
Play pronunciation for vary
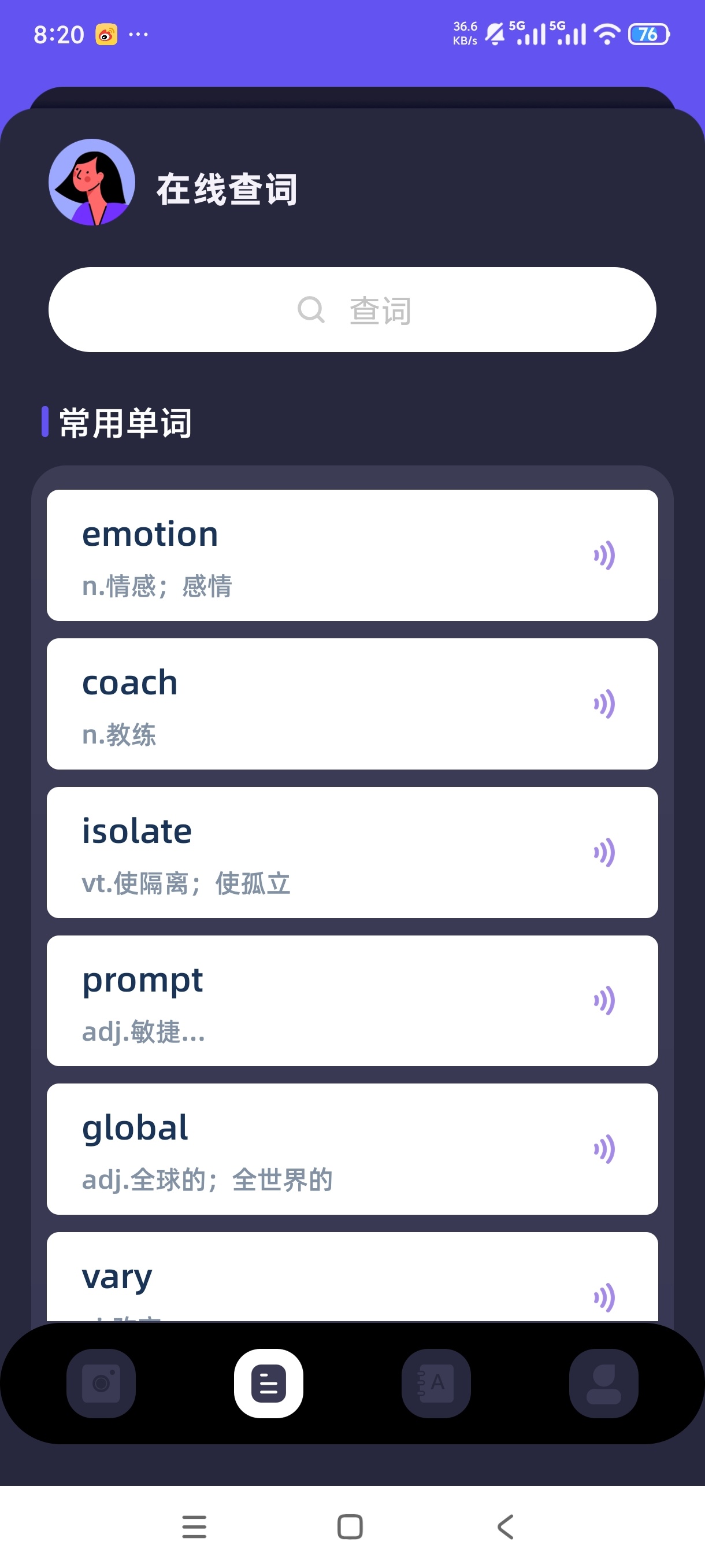coord(604,1297)
